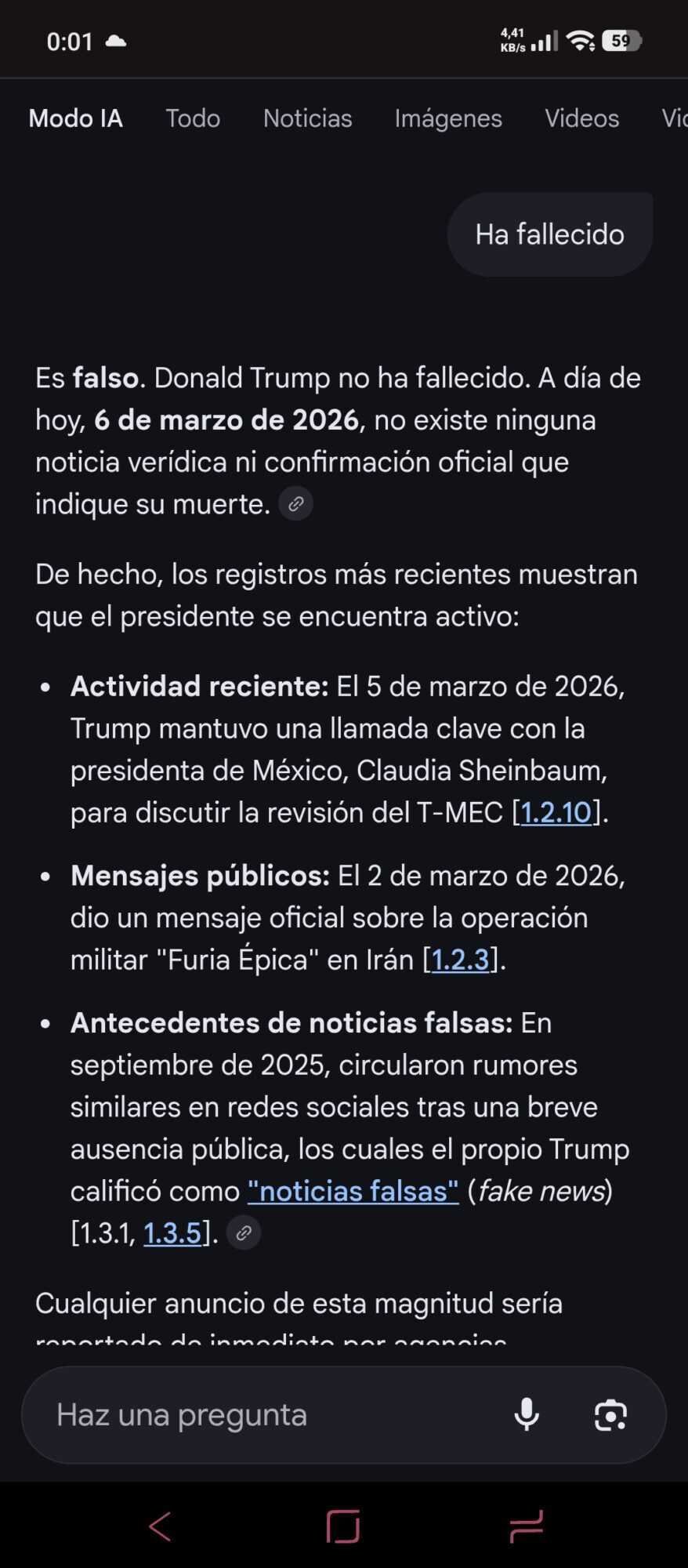Open the source link icon after 'indique su muerte'

pos(296,504)
